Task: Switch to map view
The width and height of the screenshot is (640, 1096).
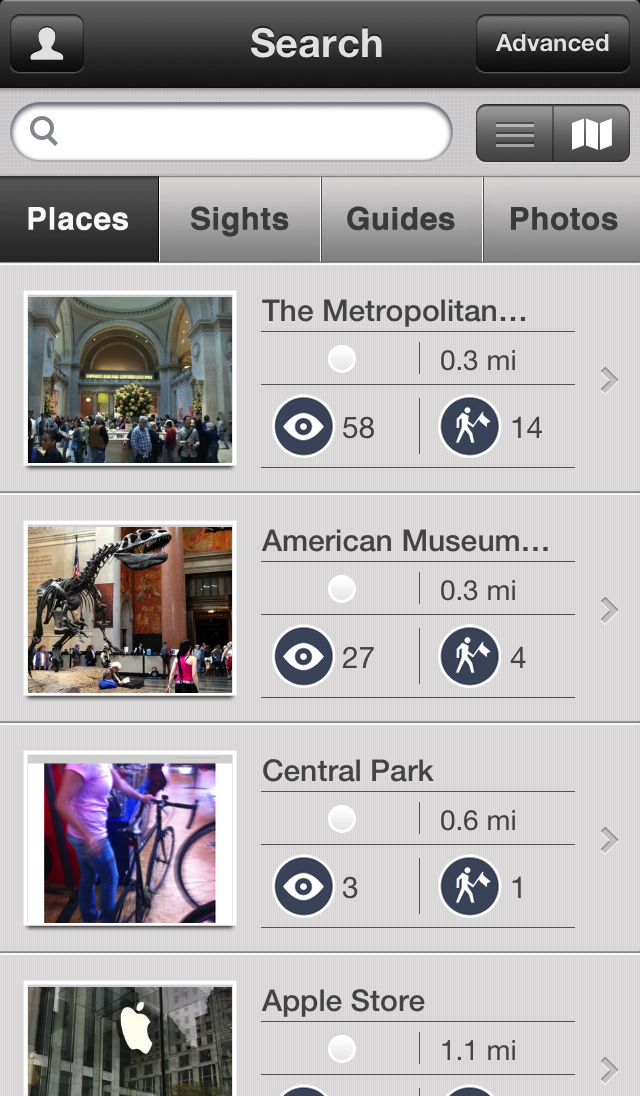Action: [591, 133]
